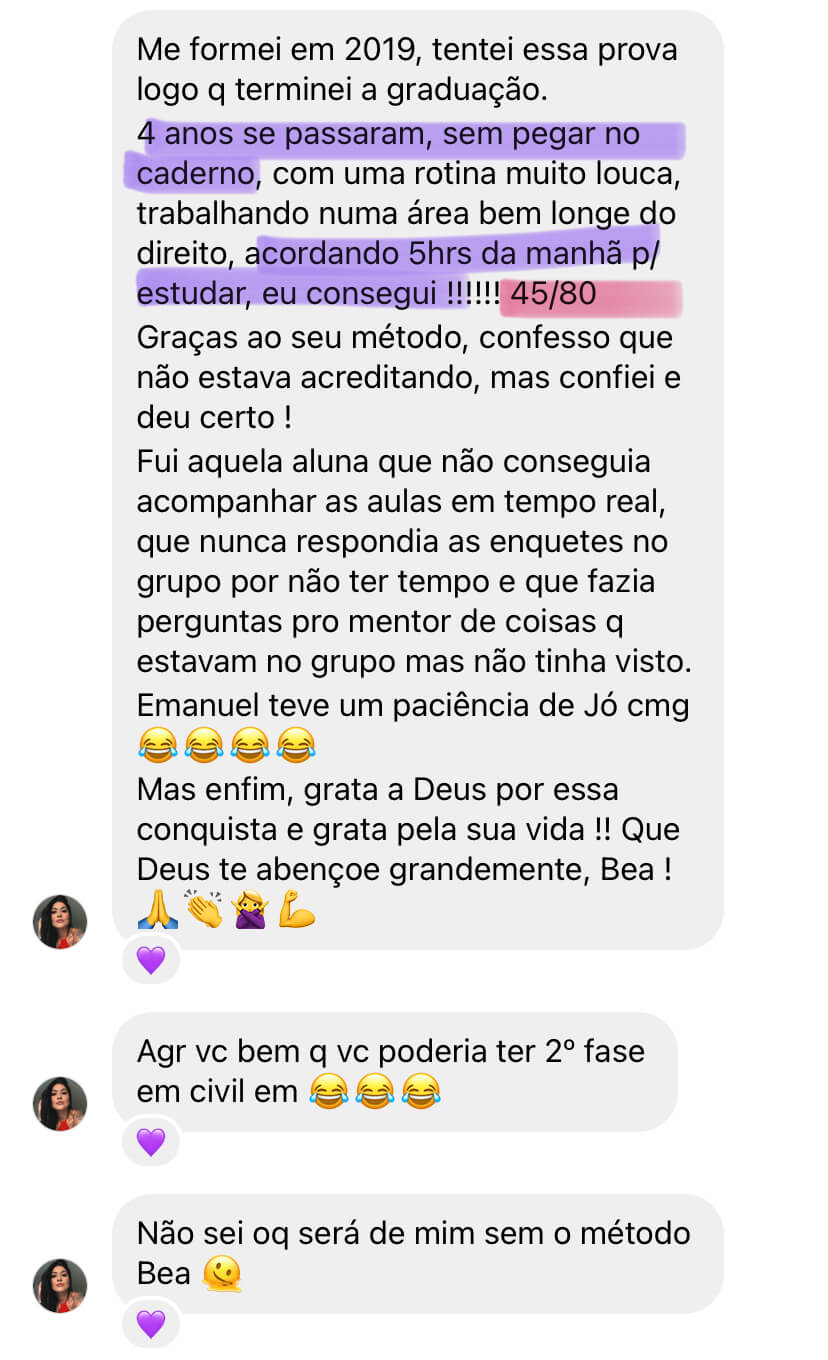Open sender's avatar beside the long testimonial message
828x1360 pixels.
click(x=60, y=921)
